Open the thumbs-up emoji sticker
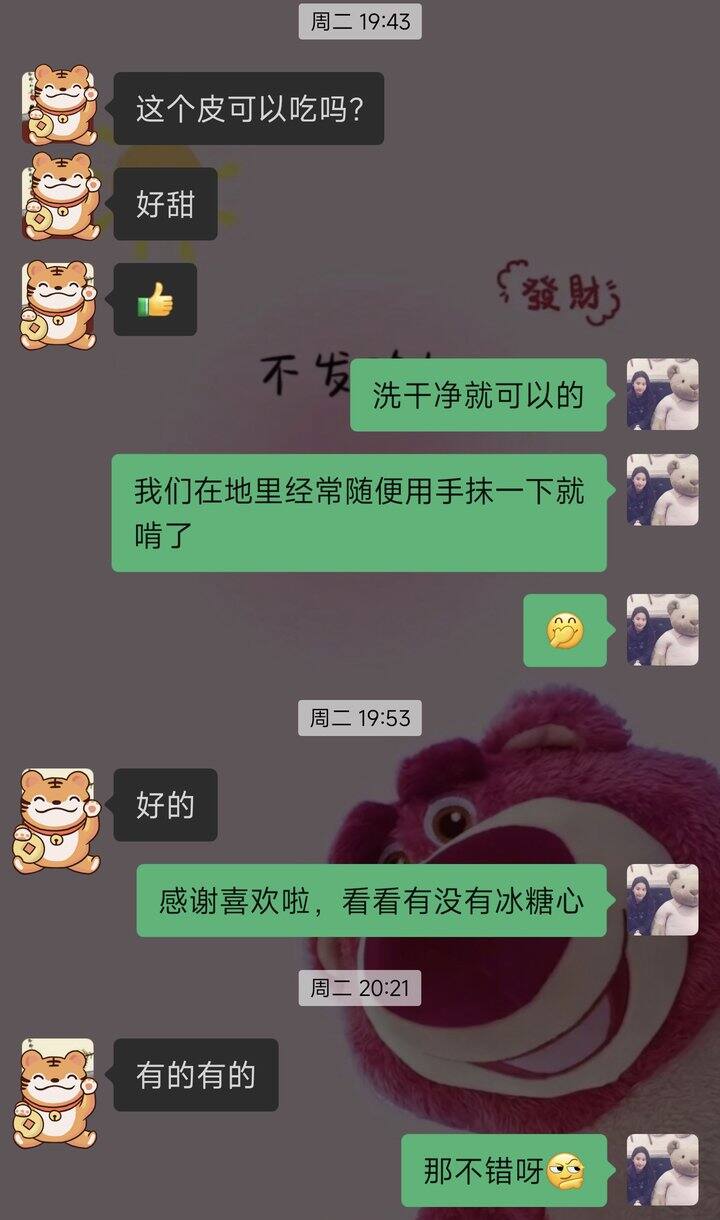Image resolution: width=720 pixels, height=1220 pixels. [x=158, y=300]
